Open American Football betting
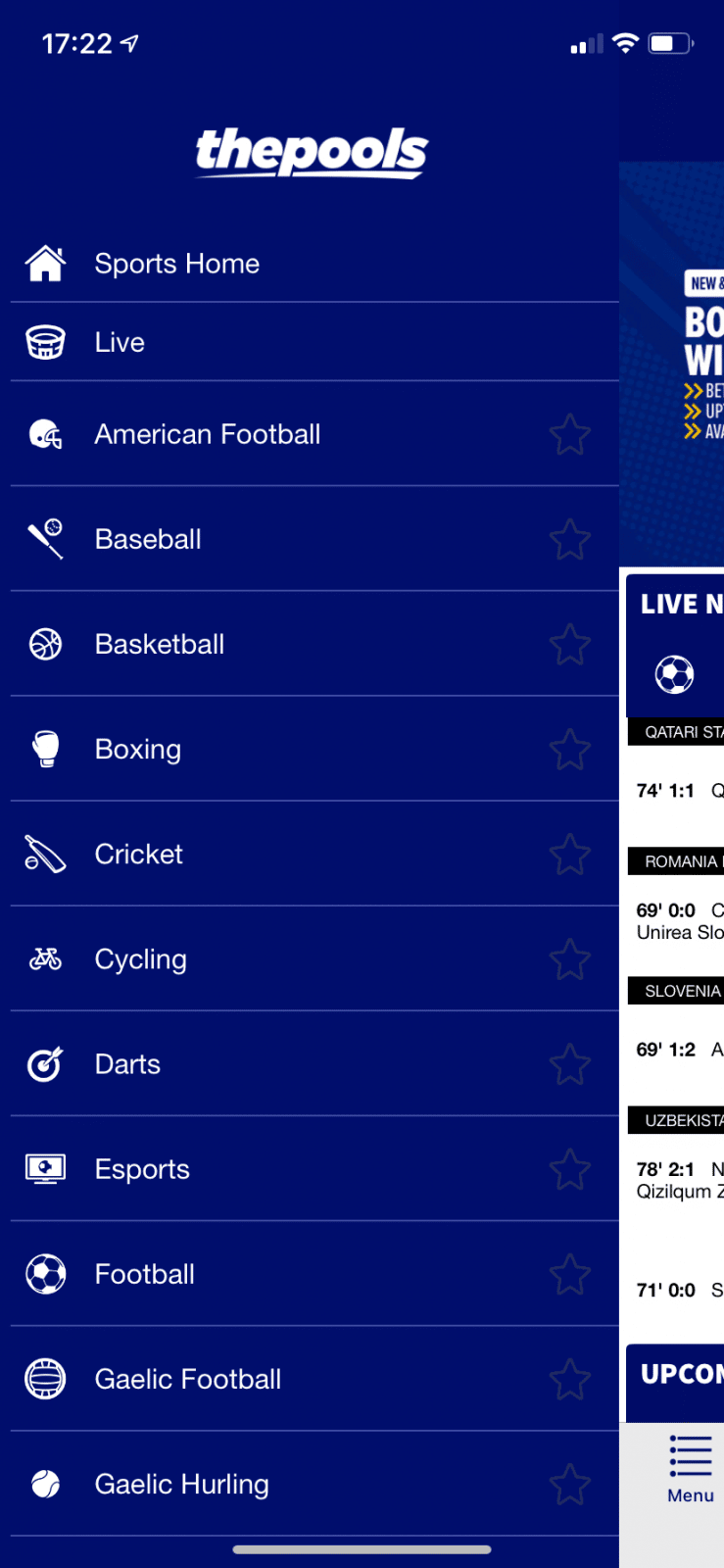The width and height of the screenshot is (724, 1568). 207,434
